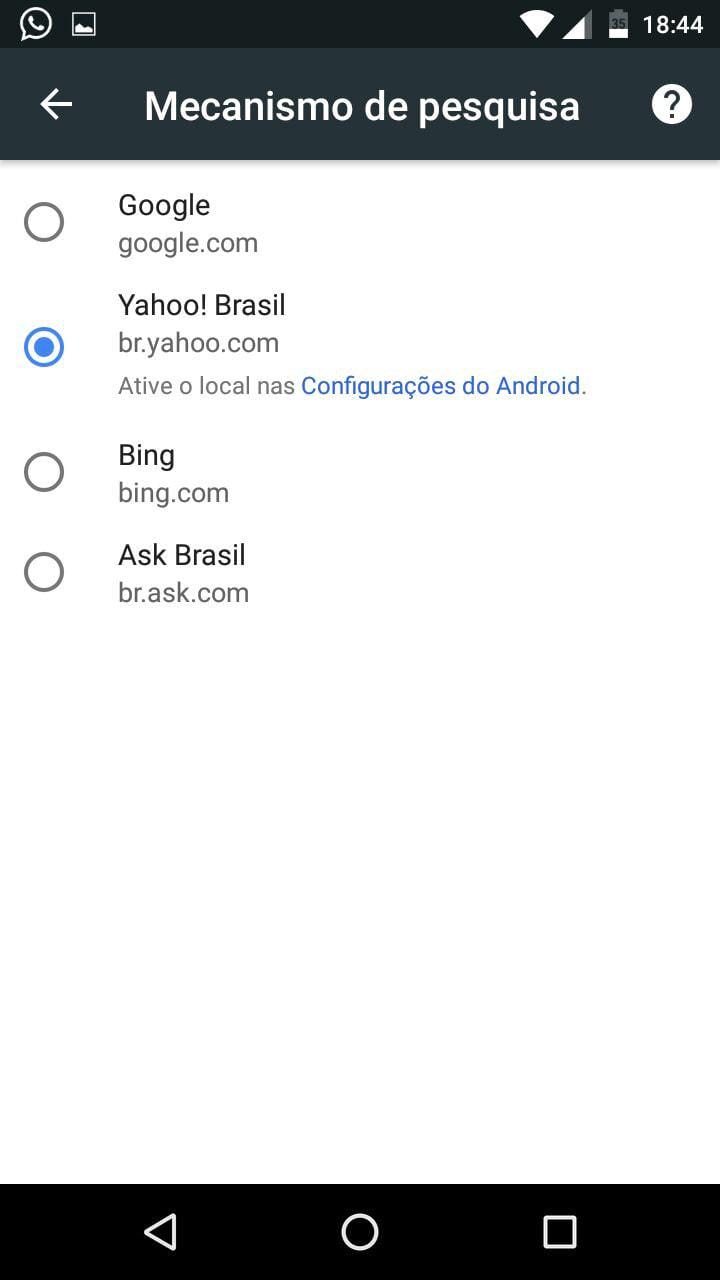This screenshot has height=1280, width=720.
Task: Choose Yahoo! Brasil as search engine
Action: (x=360, y=347)
